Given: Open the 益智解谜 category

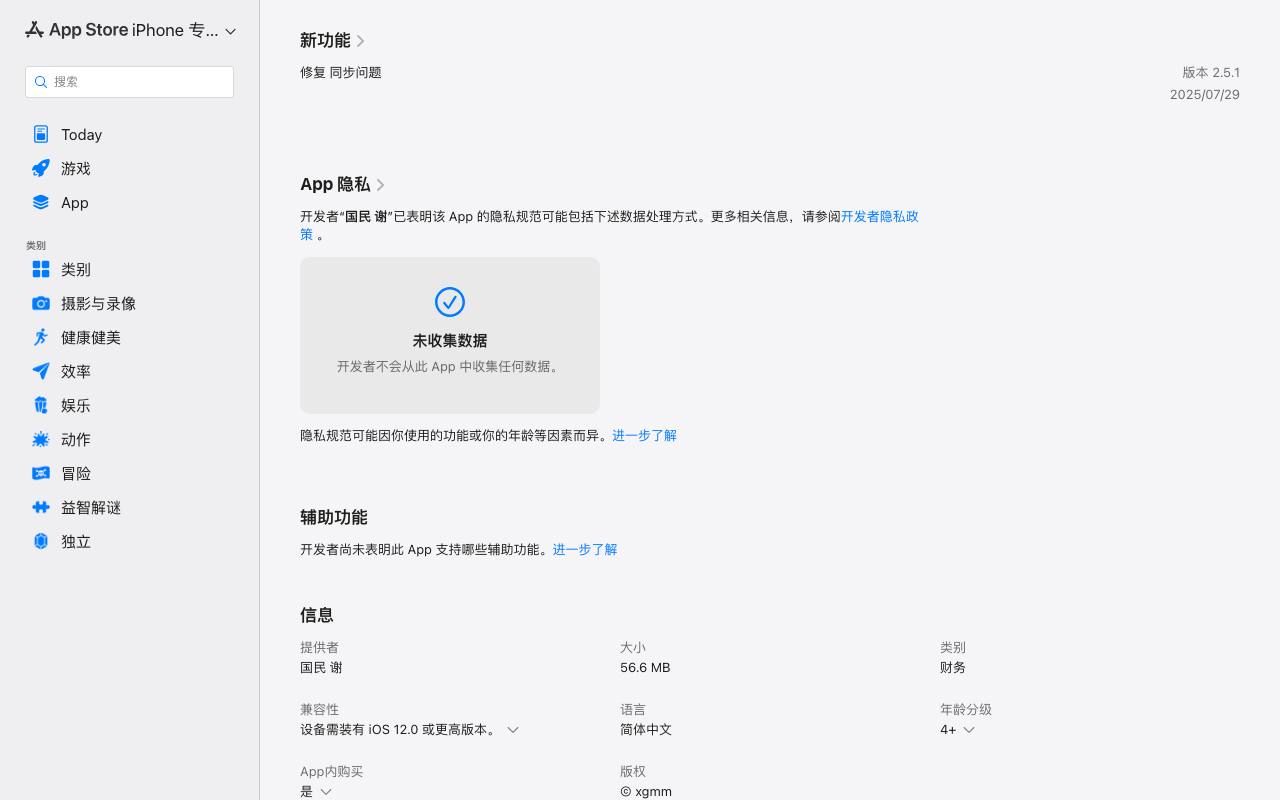Looking at the screenshot, I should (129, 508).
